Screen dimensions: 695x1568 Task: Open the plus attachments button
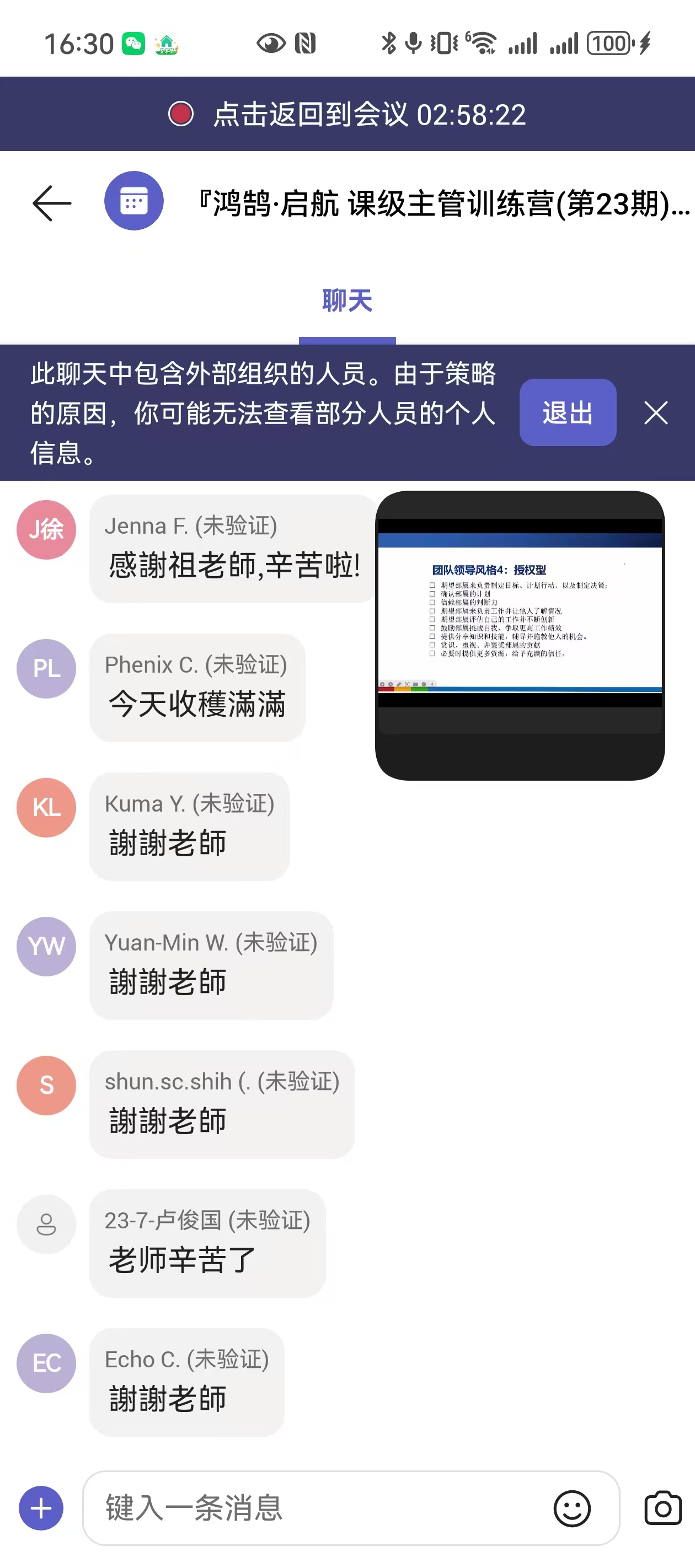(x=41, y=1508)
